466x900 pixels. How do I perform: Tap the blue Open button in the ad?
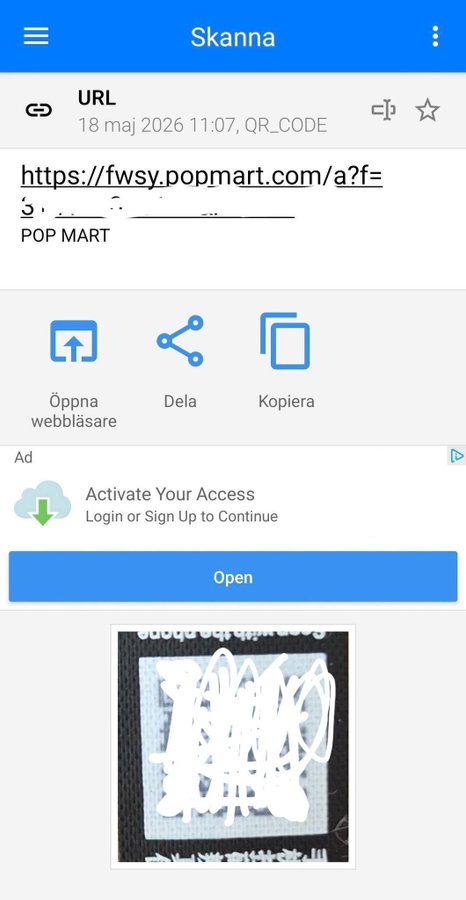(233, 577)
